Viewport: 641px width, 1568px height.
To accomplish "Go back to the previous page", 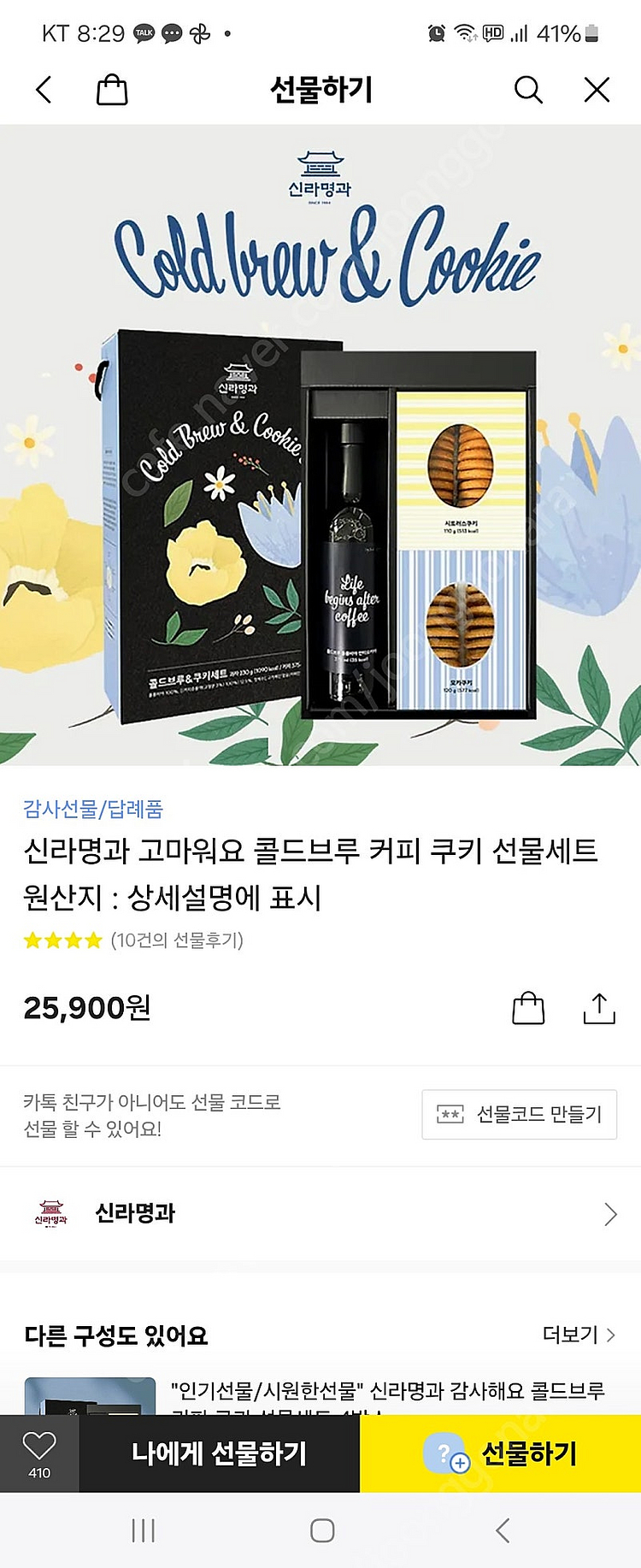I will (44, 90).
